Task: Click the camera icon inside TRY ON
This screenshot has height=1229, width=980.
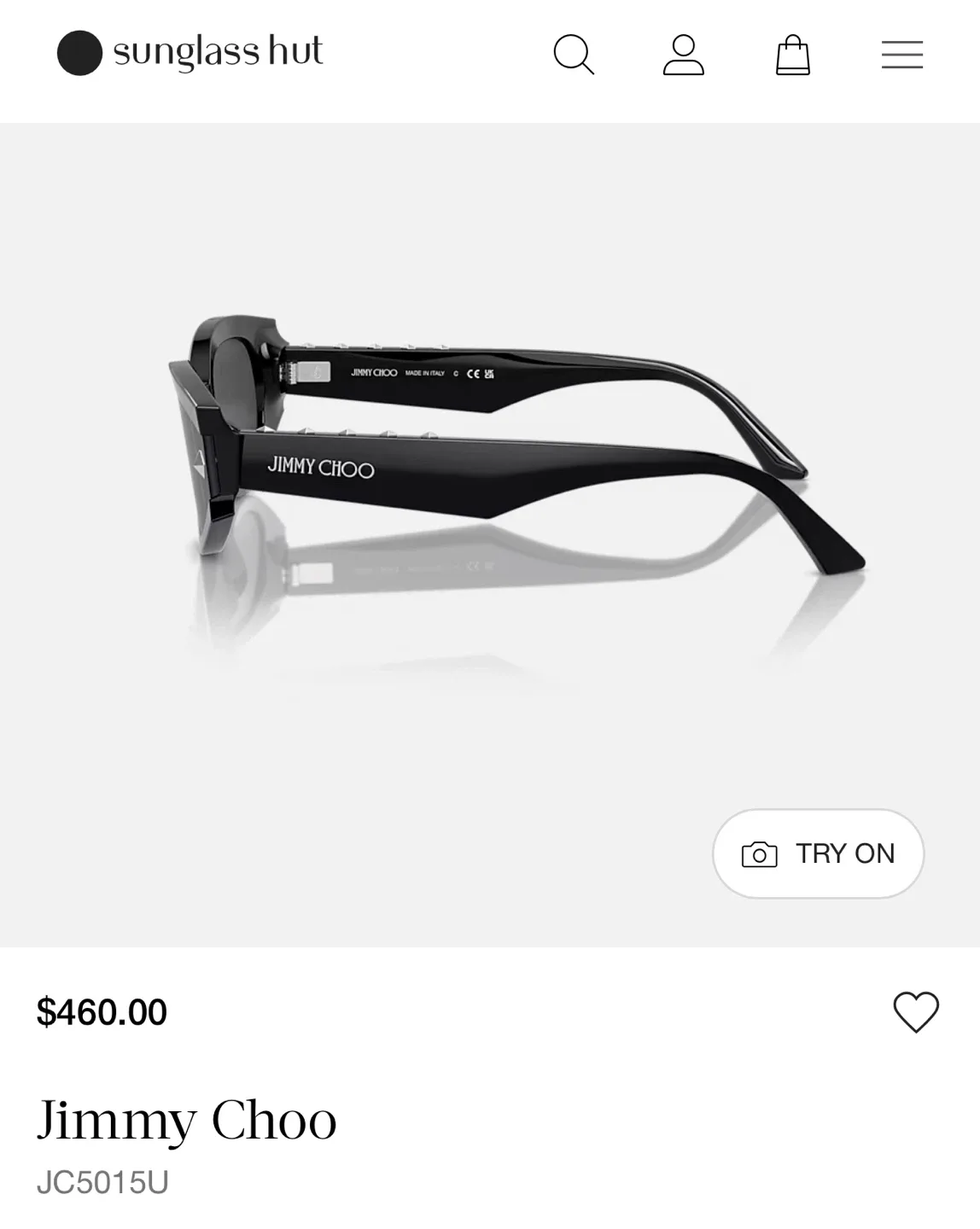Action: click(x=758, y=853)
